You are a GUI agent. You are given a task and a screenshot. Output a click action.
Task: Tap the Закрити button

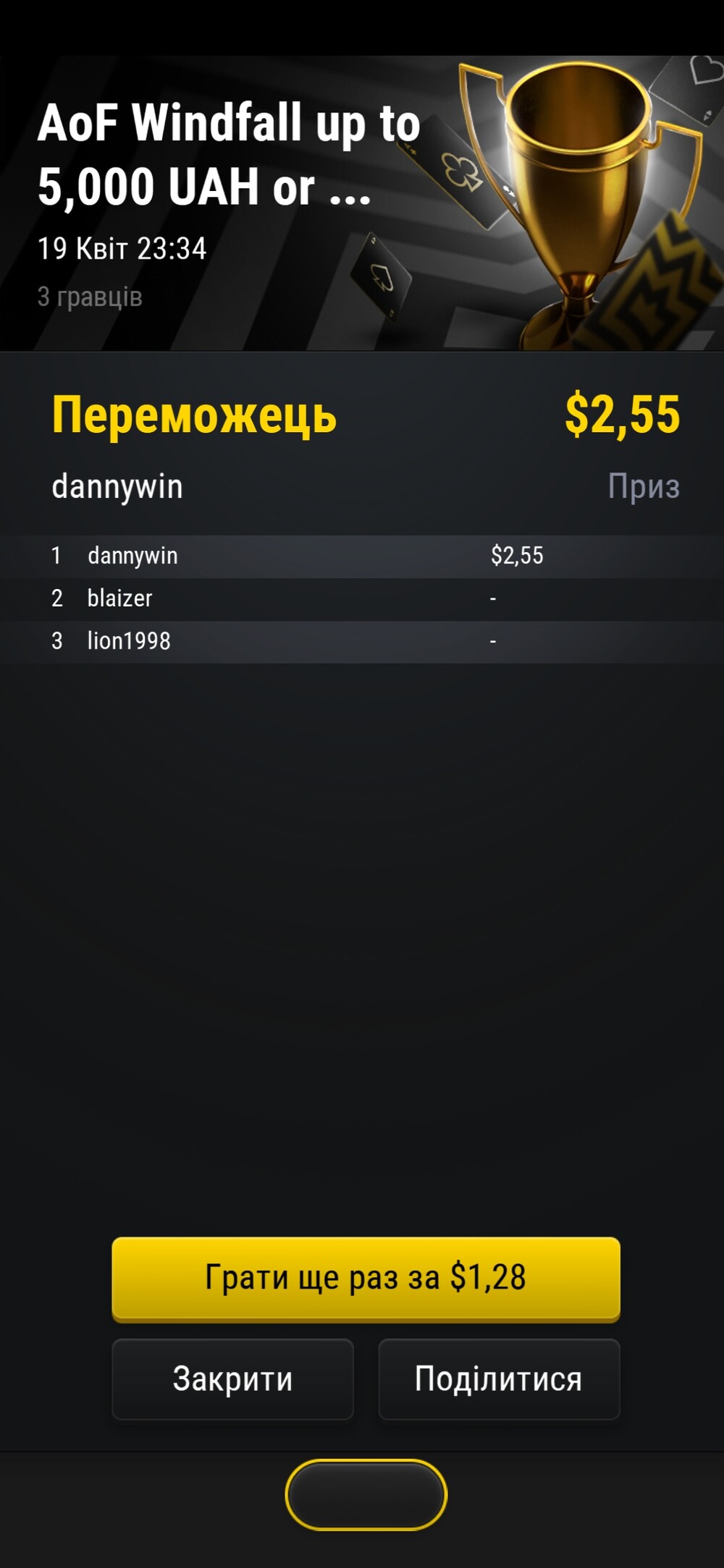click(x=232, y=1378)
